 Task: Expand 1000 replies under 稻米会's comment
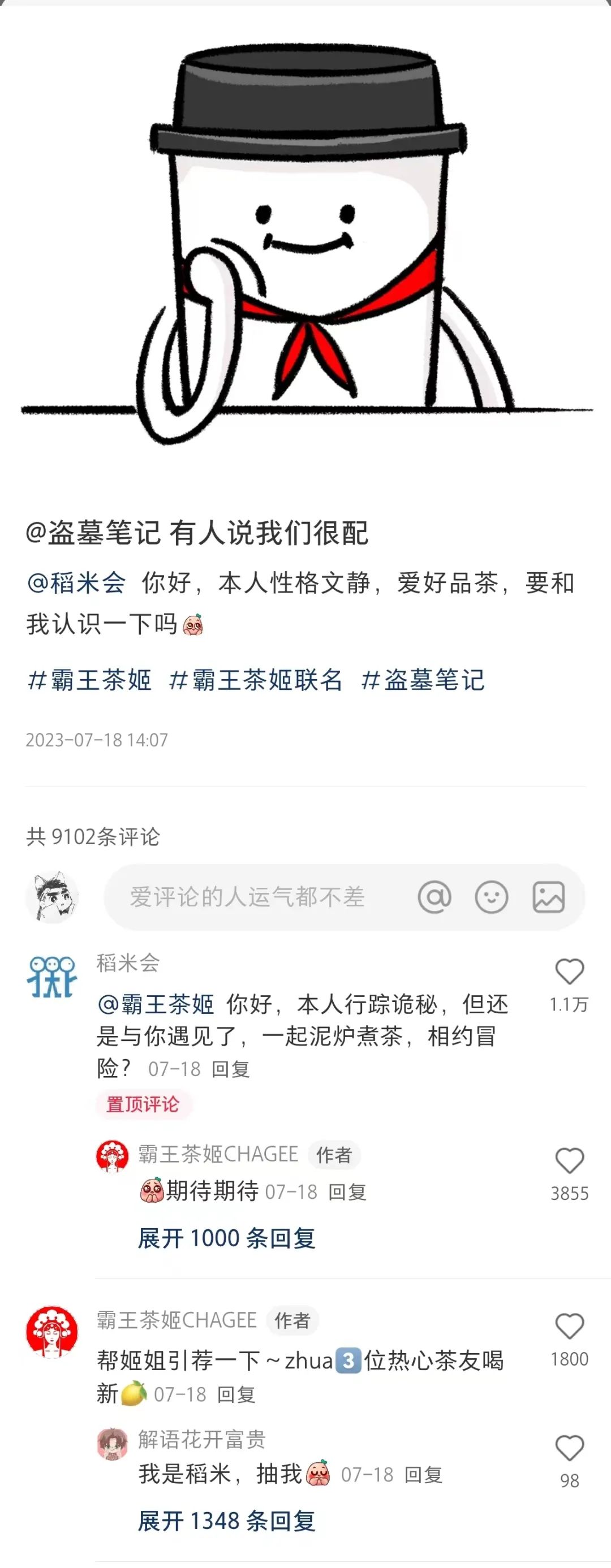point(226,1238)
